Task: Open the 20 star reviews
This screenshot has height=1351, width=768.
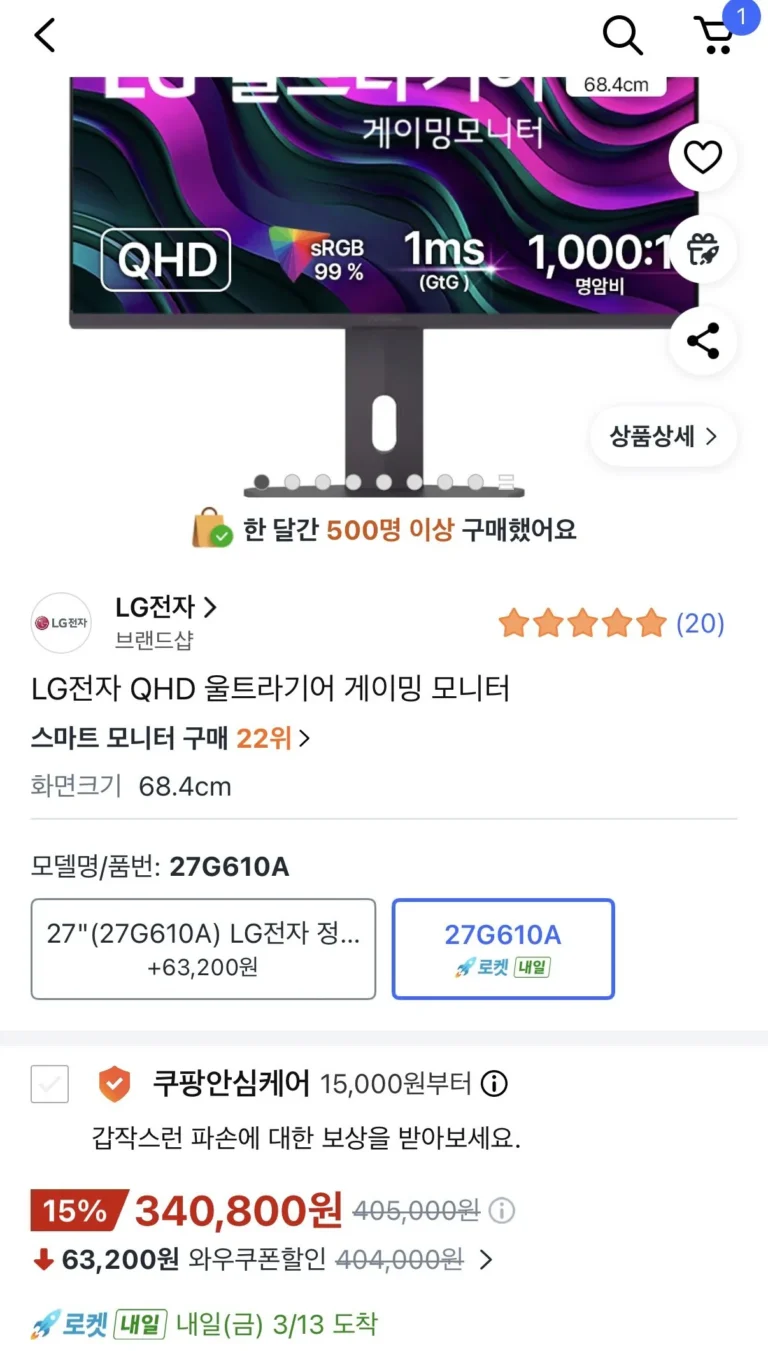Action: click(x=611, y=624)
